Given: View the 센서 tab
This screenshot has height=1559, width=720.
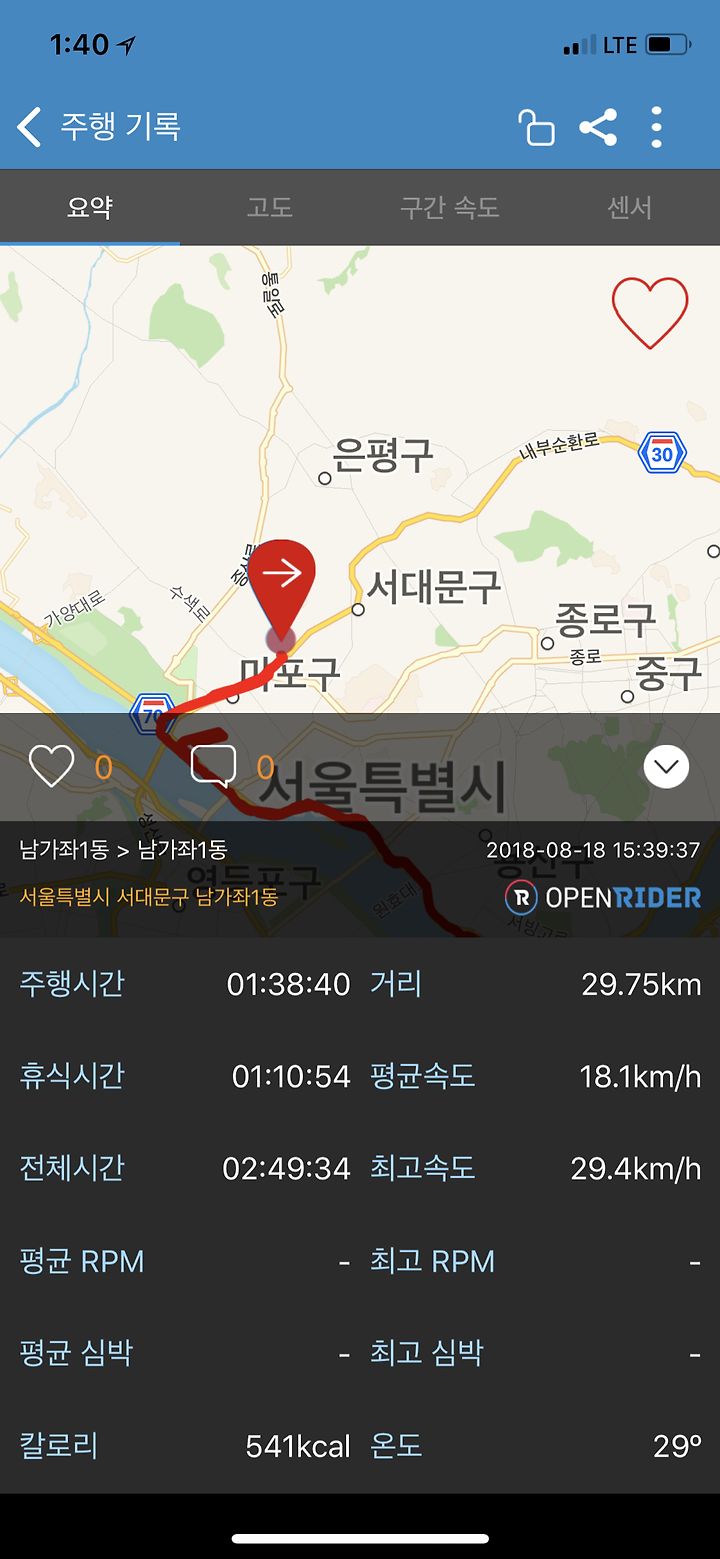Looking at the screenshot, I should (630, 207).
